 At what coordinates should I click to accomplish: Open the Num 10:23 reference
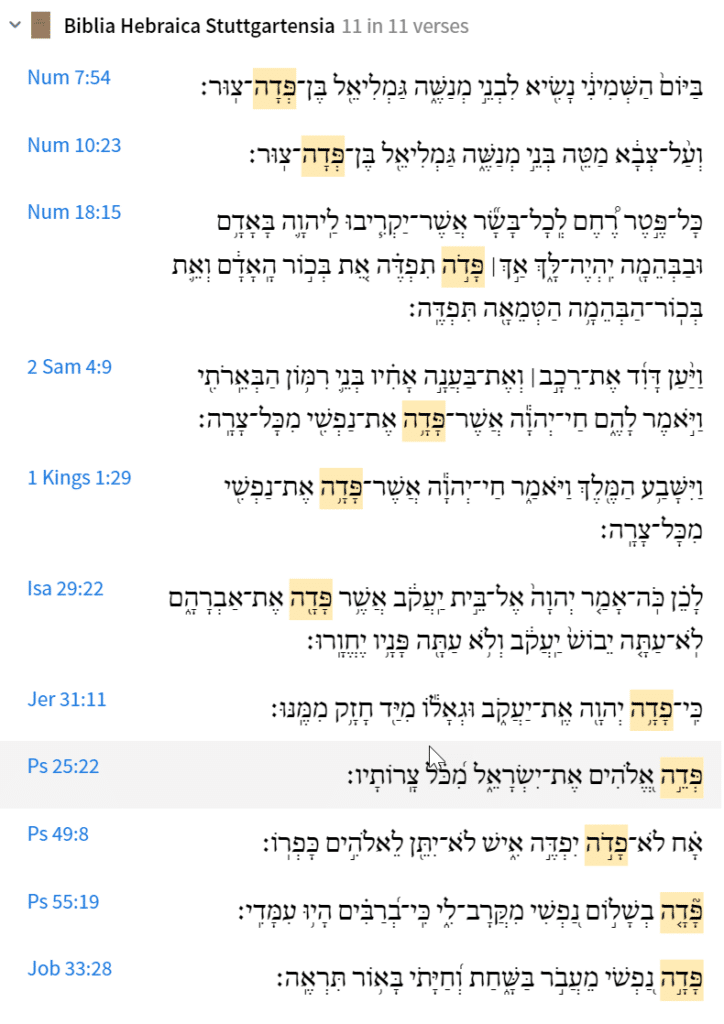[74, 145]
